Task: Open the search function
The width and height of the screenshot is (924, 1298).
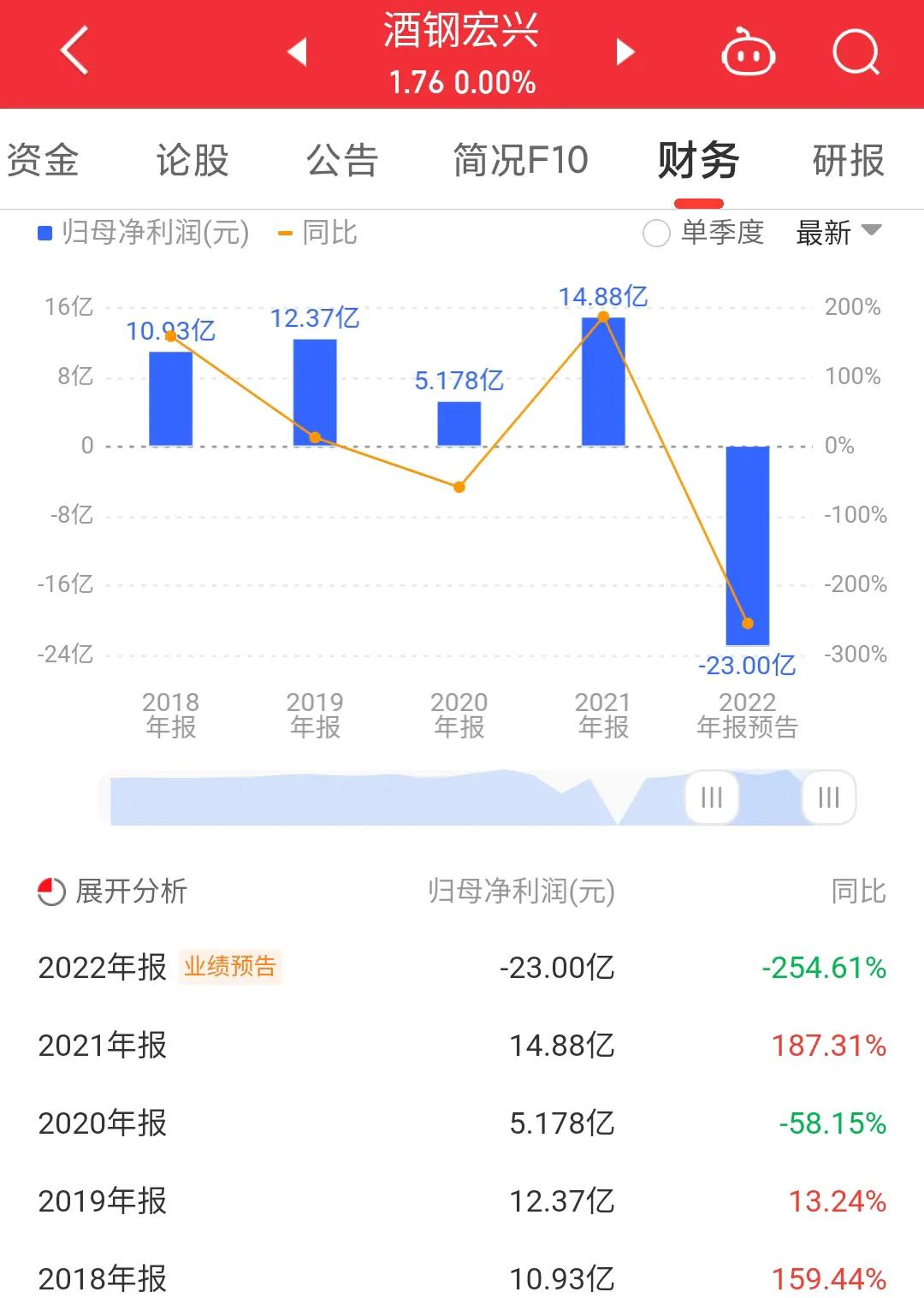Action: click(x=855, y=51)
